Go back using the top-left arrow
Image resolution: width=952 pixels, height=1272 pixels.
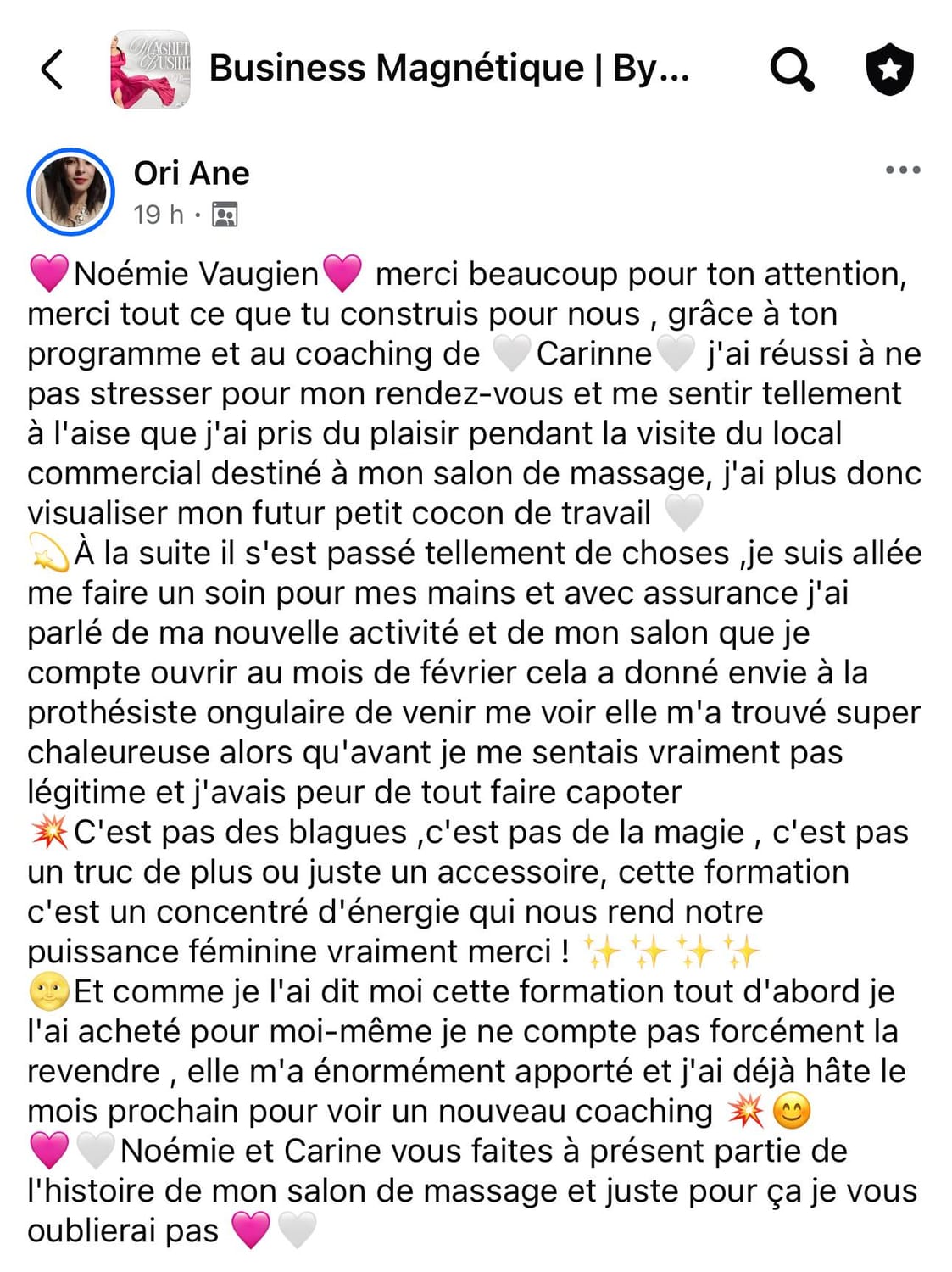[x=53, y=70]
